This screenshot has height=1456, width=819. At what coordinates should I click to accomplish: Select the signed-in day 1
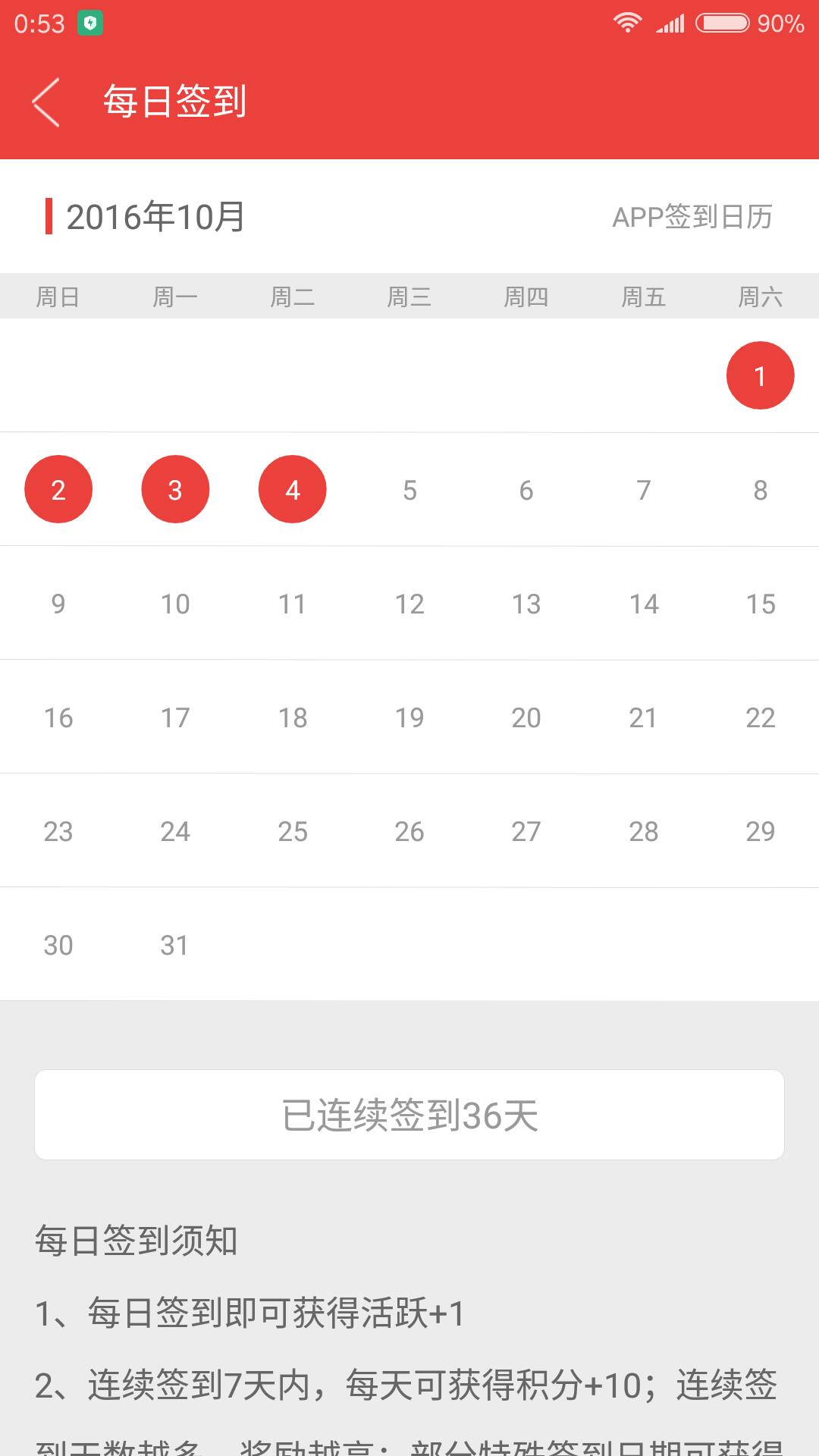point(760,375)
